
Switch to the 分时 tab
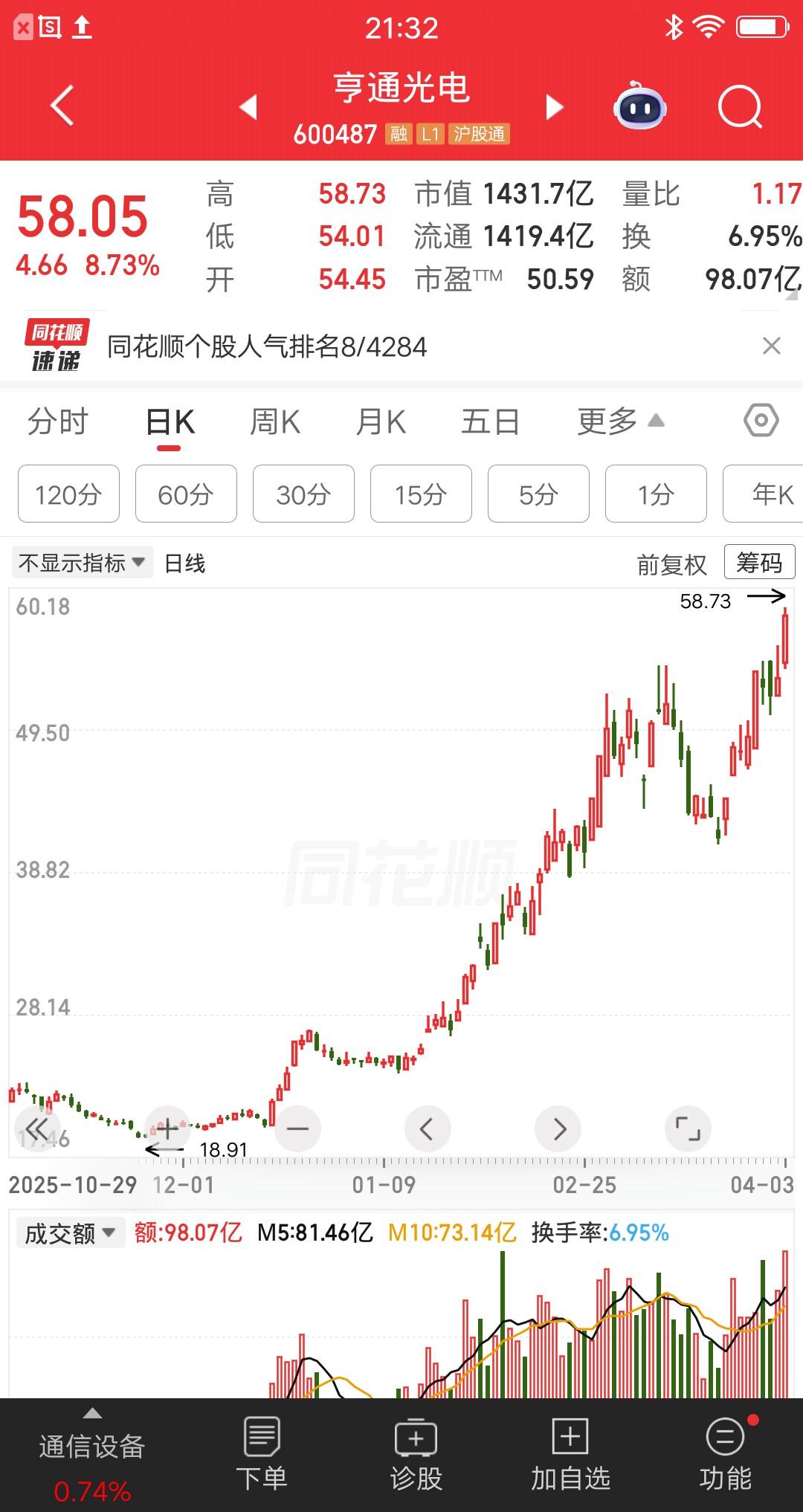tap(58, 421)
